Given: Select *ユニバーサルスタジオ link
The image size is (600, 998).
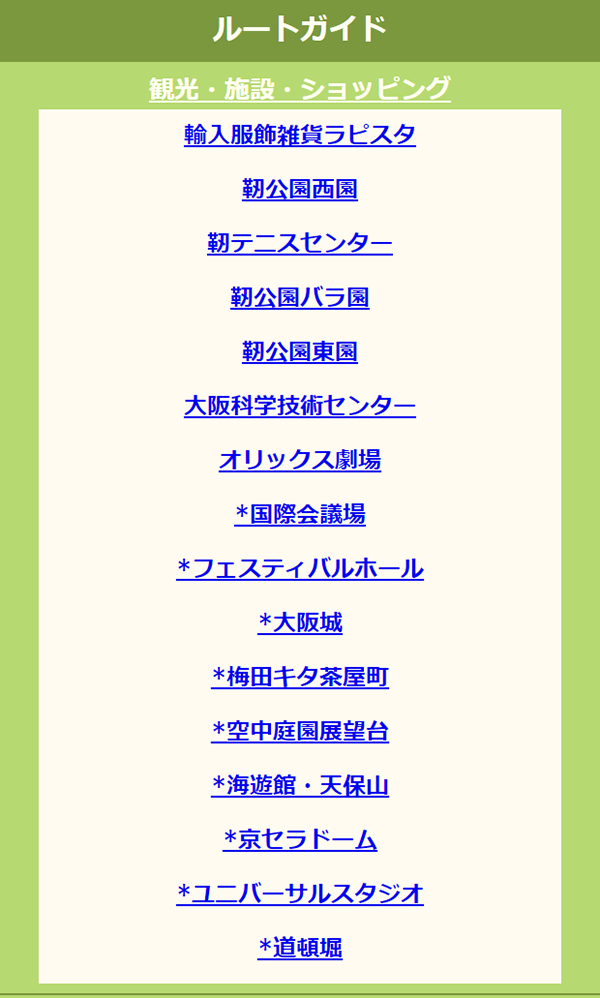Looking at the screenshot, I should tap(300, 894).
